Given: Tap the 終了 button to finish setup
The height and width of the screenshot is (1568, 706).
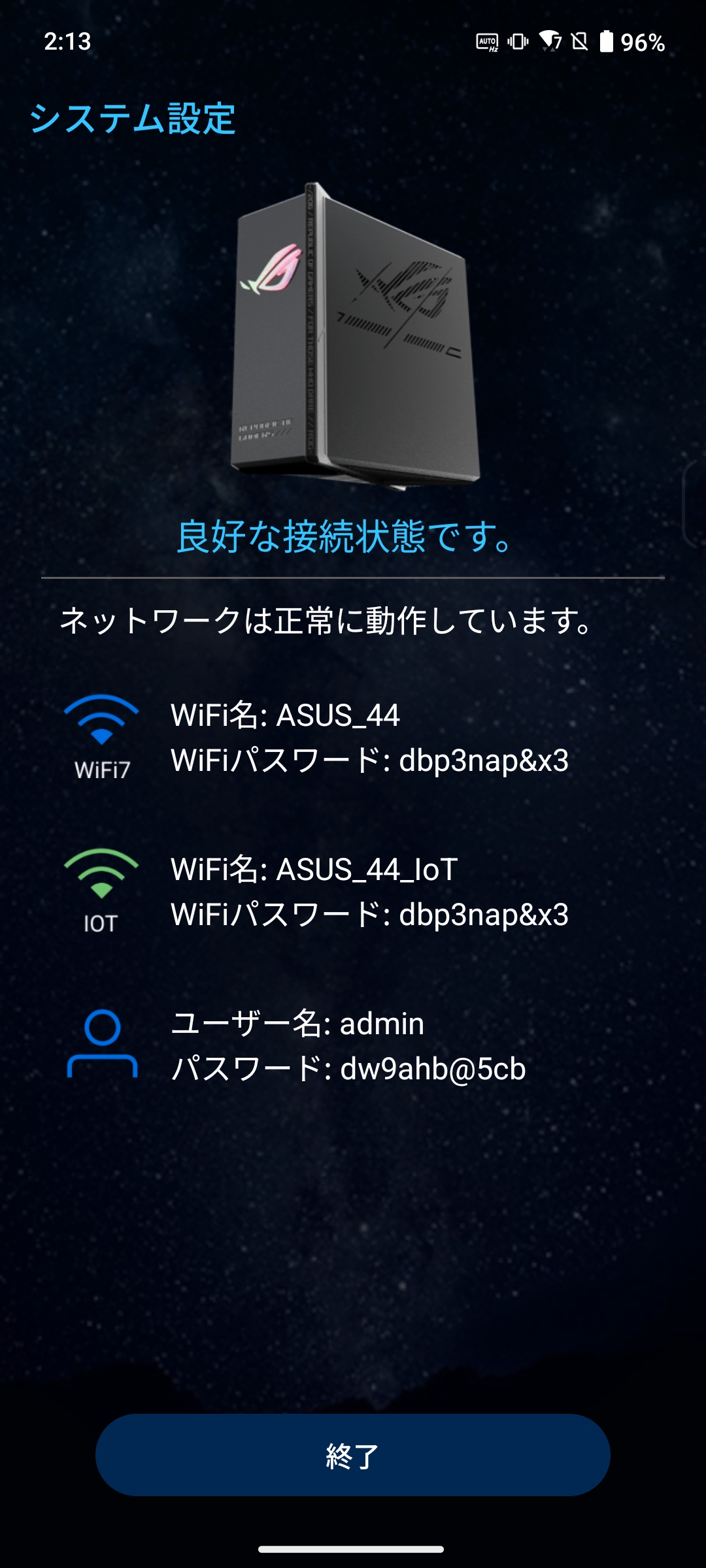Looking at the screenshot, I should (352, 1456).
